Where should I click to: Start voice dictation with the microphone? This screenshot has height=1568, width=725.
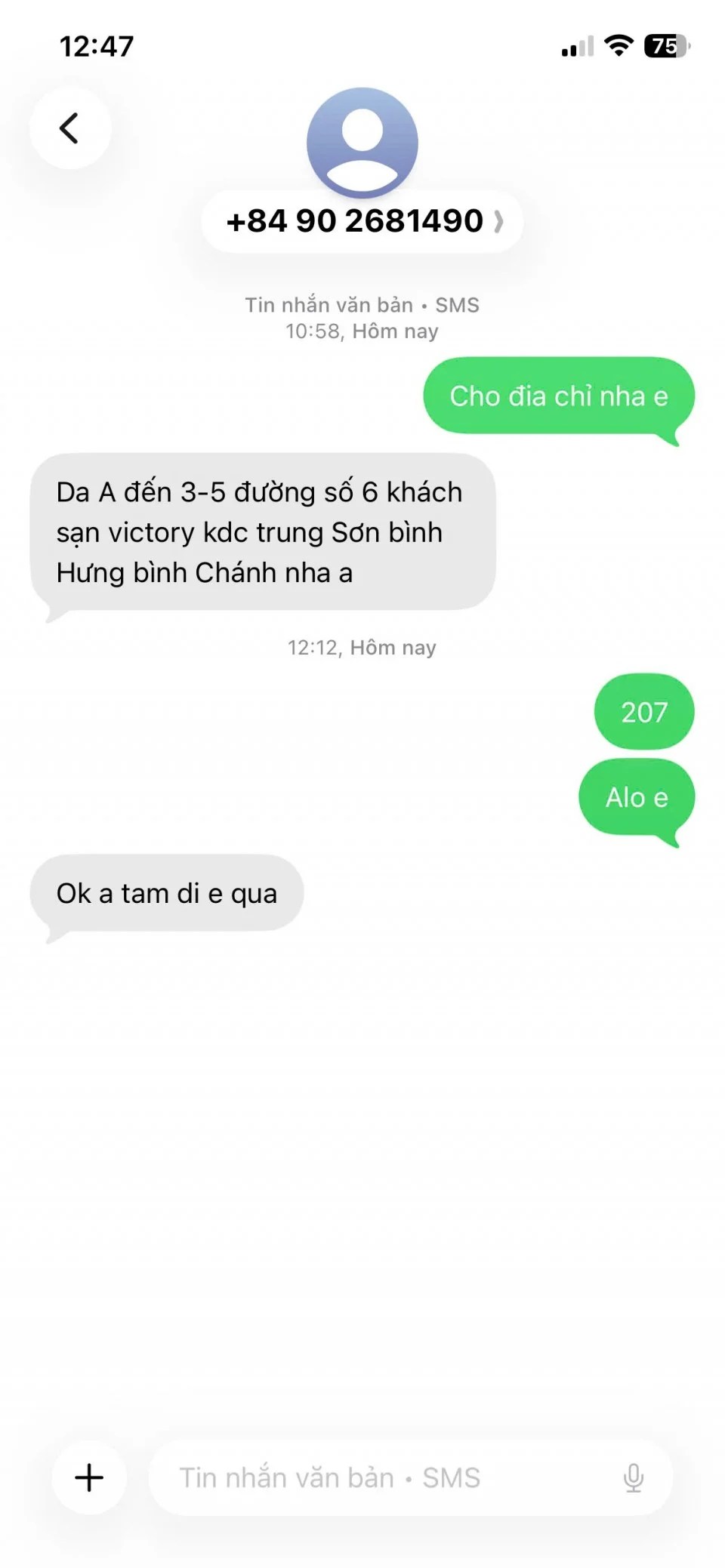(x=633, y=1477)
